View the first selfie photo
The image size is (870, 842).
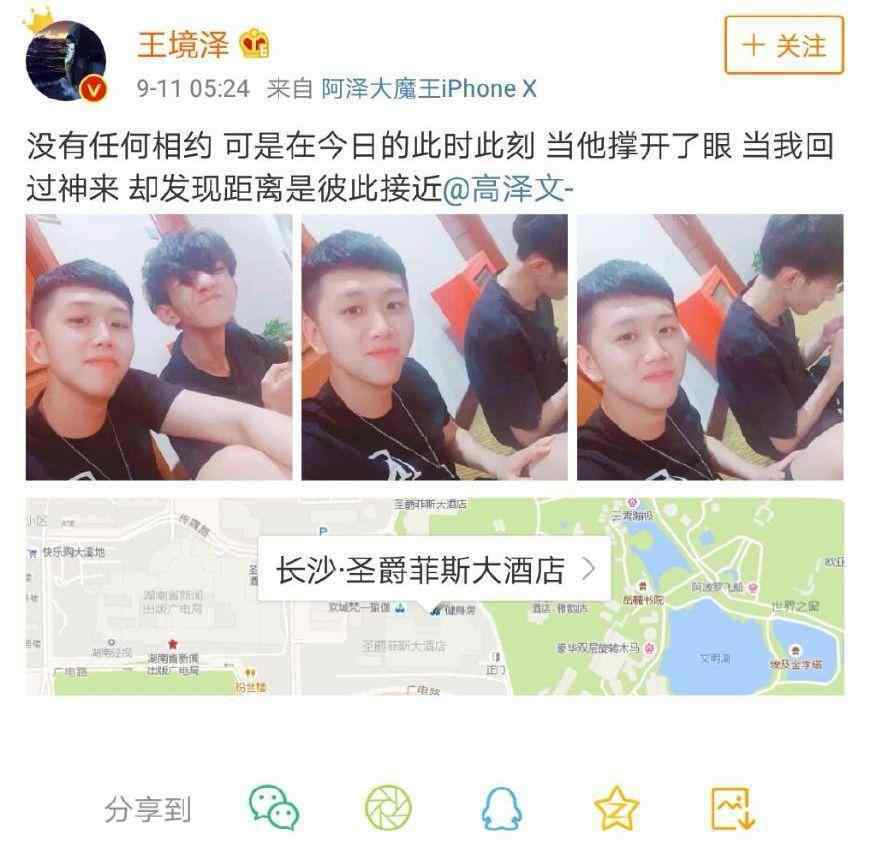click(x=159, y=347)
